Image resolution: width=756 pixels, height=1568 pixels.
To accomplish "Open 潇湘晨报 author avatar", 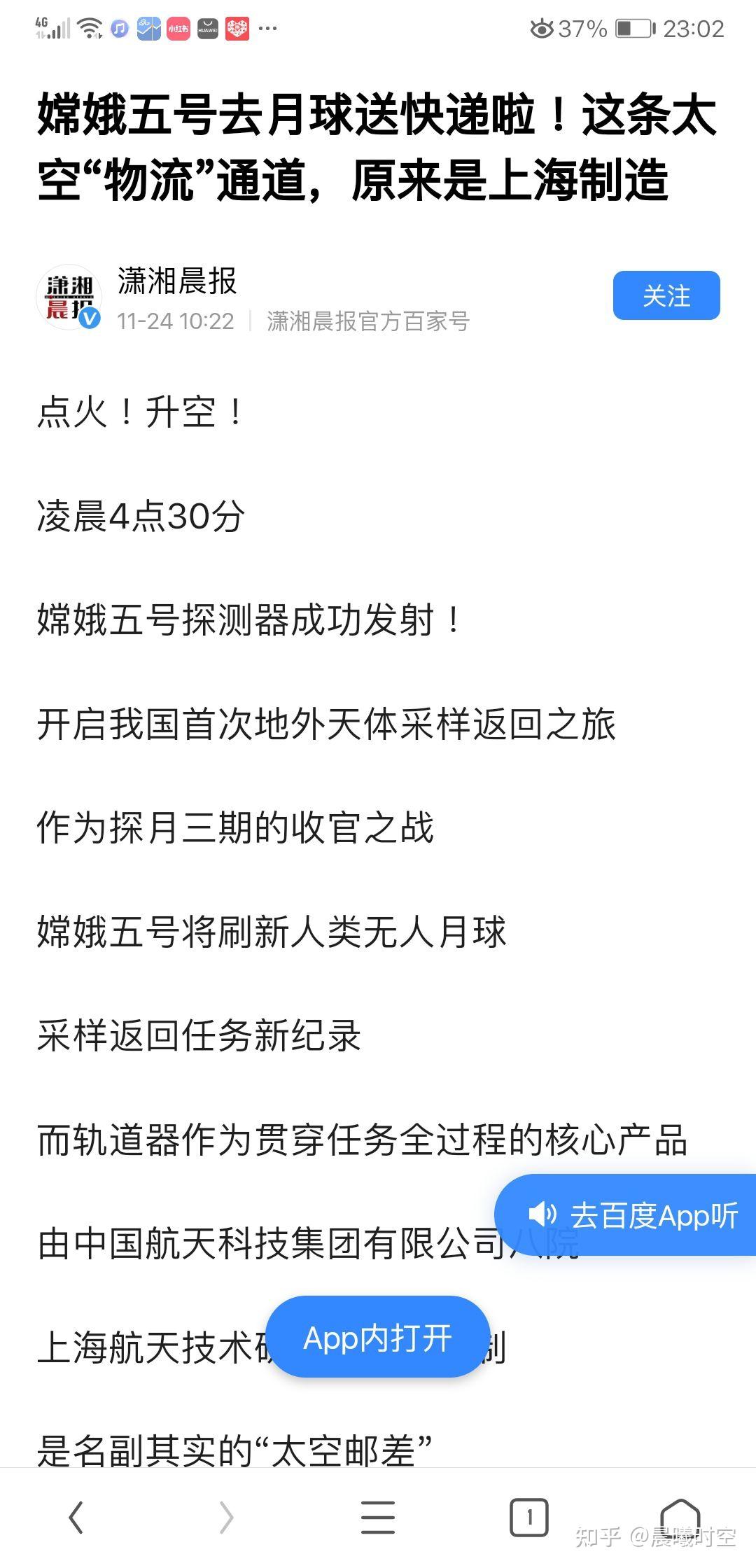I will point(69,297).
